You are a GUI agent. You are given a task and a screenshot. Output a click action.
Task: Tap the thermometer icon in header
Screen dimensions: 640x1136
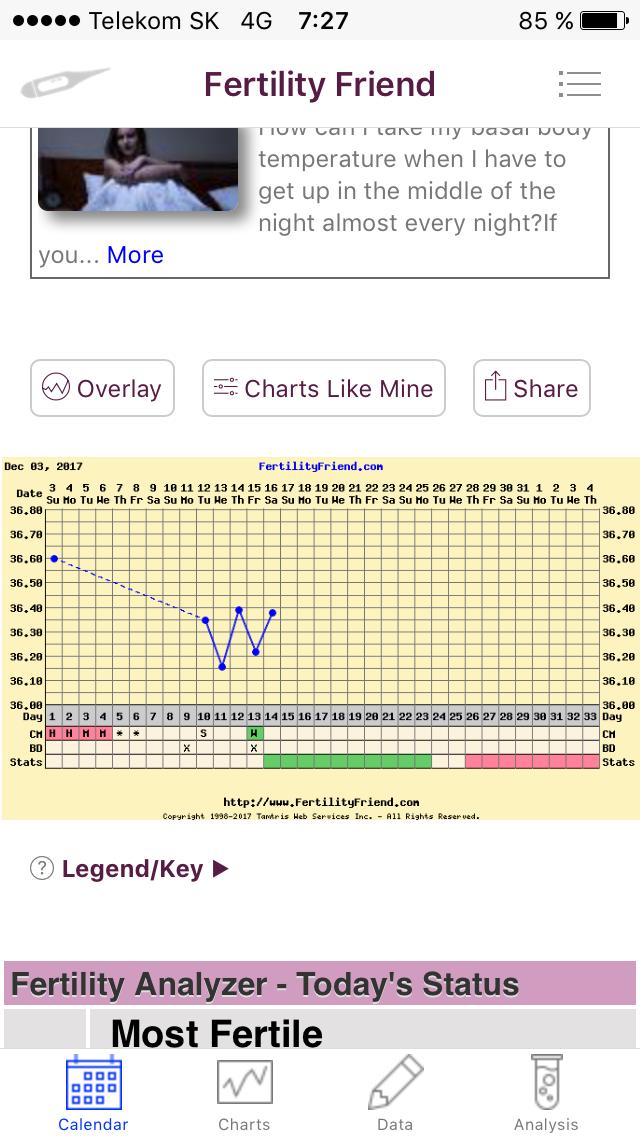click(64, 84)
